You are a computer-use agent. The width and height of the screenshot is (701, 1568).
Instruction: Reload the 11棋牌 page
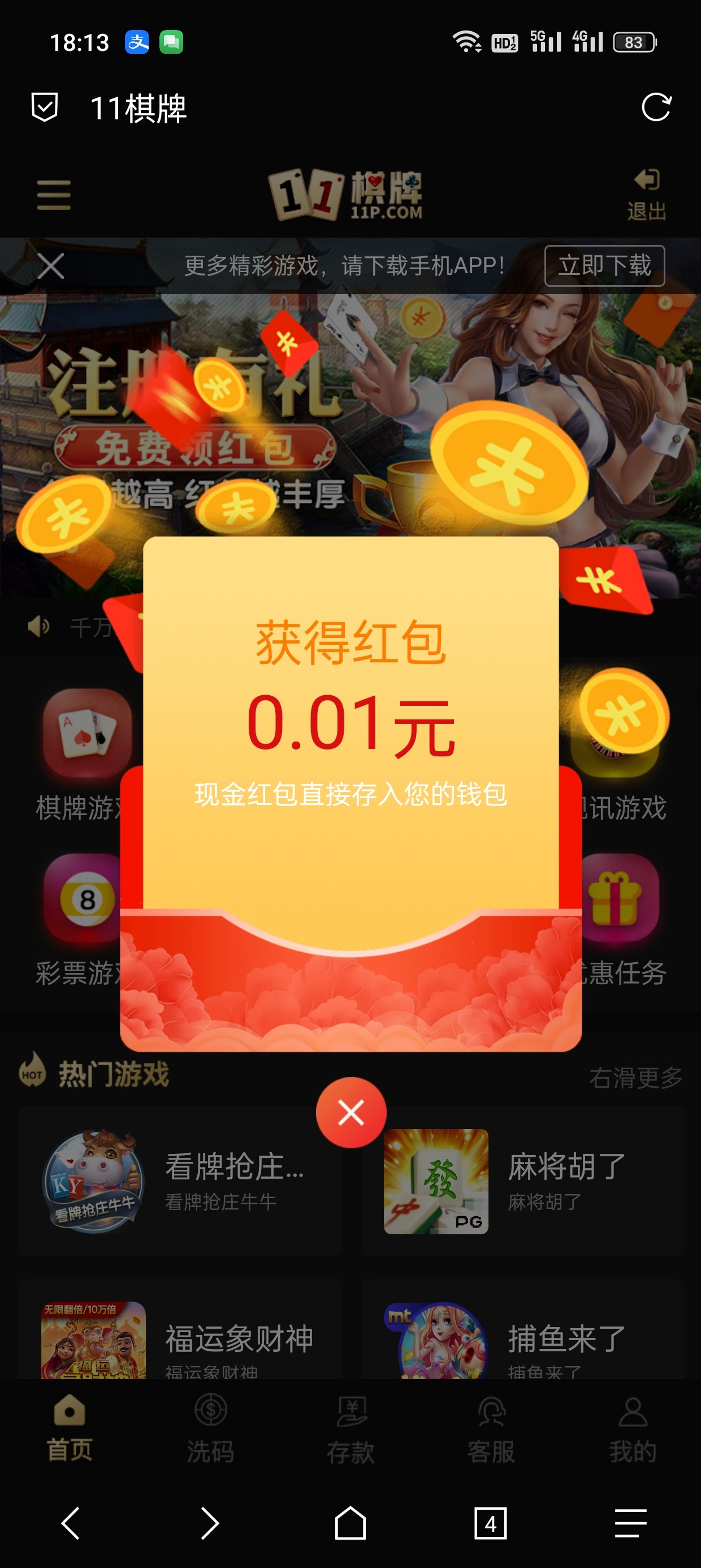coord(656,107)
